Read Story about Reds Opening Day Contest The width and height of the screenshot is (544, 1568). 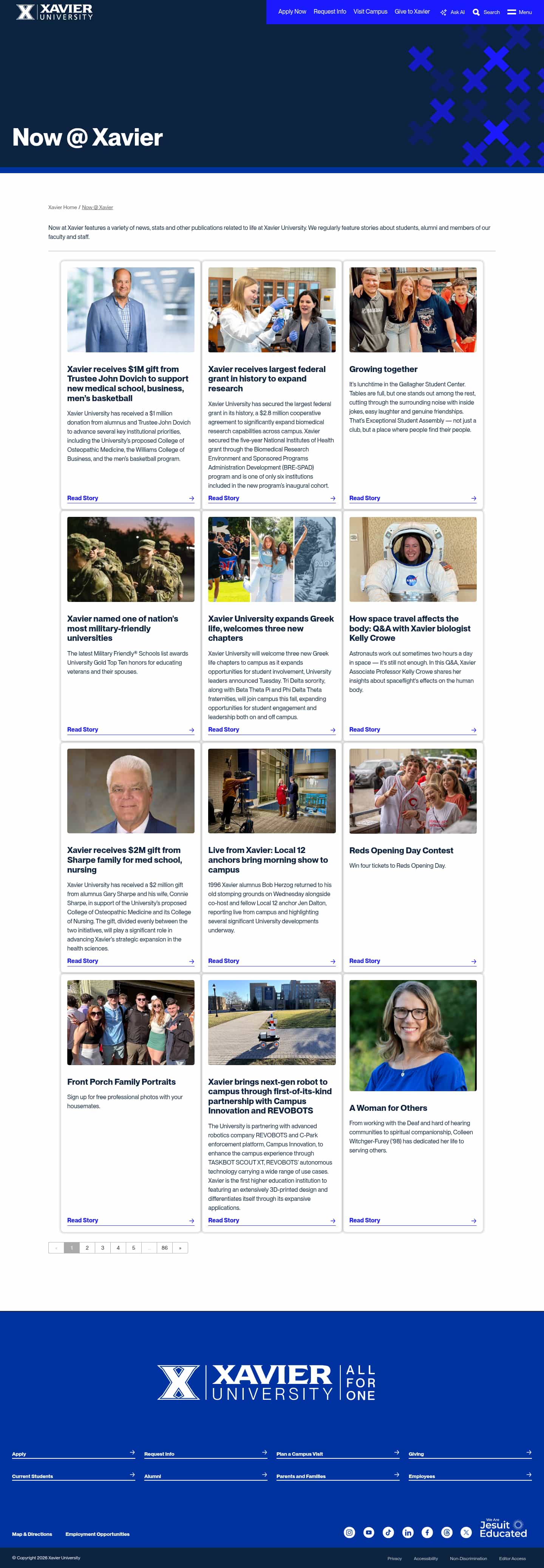365,960
